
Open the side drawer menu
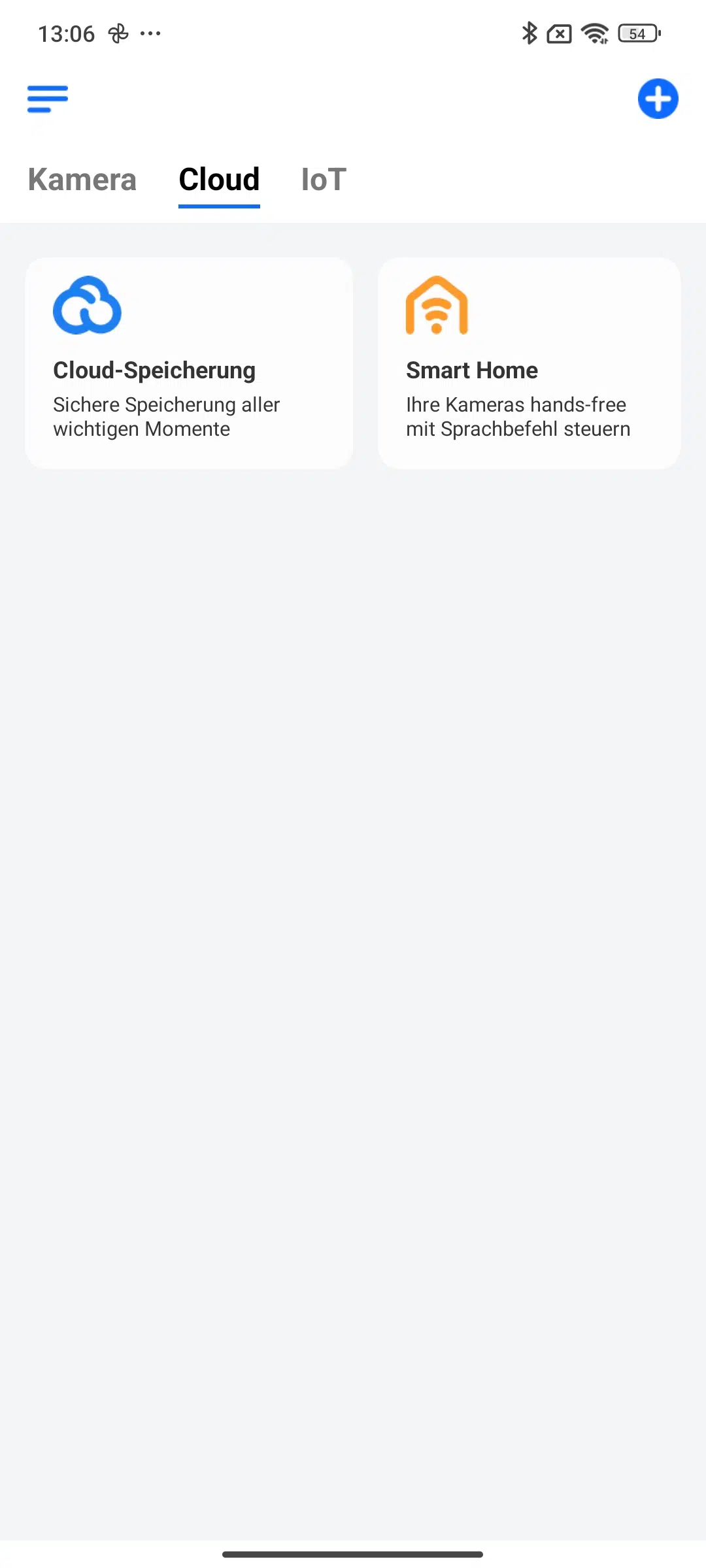pos(48,99)
